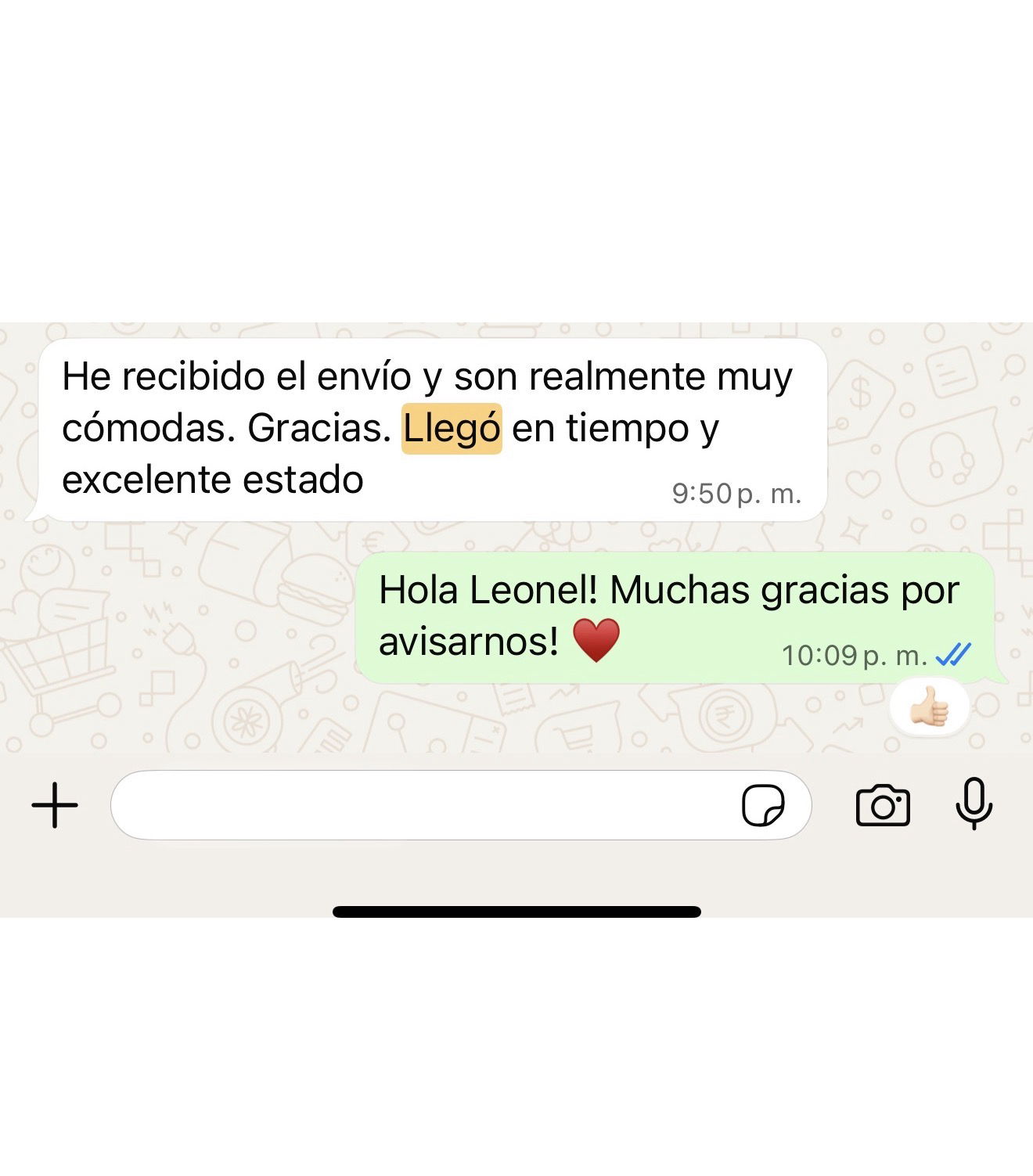The height and width of the screenshot is (1176, 1033).
Task: View the thumbs up reaction details
Action: (930, 708)
